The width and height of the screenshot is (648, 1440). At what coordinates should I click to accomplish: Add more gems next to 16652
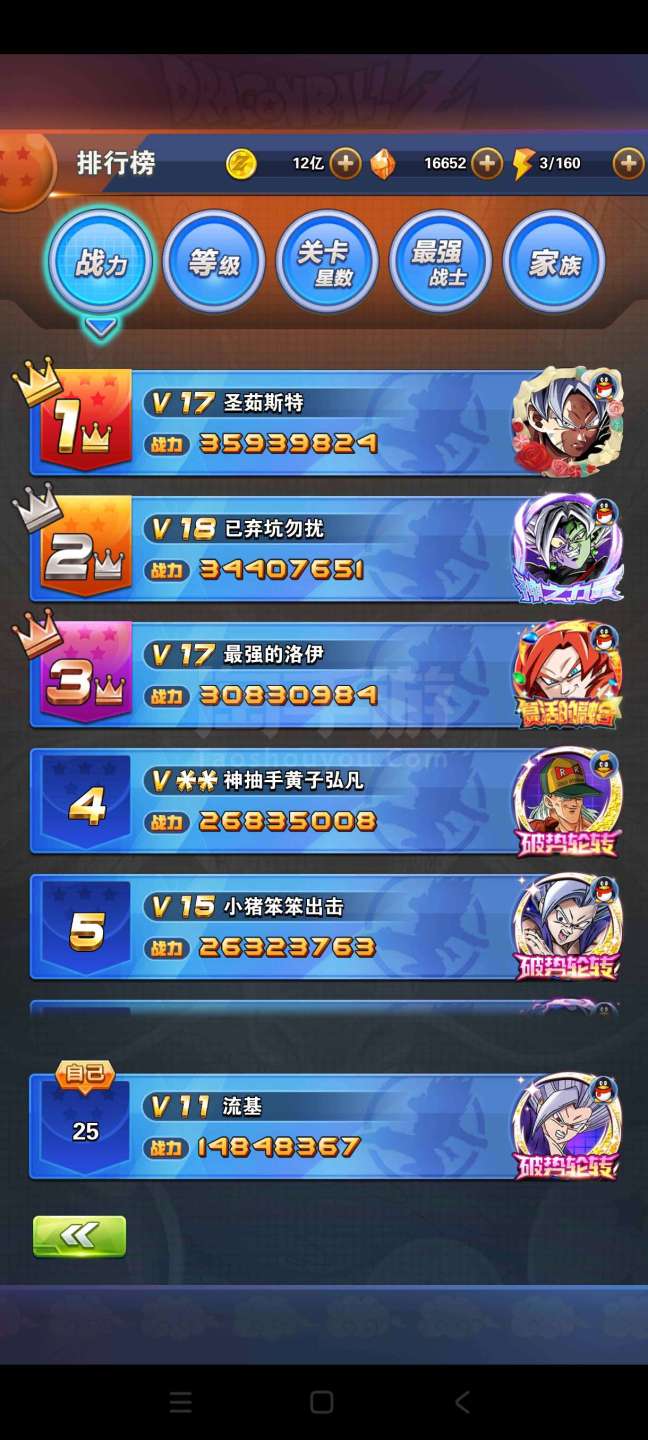[x=487, y=163]
